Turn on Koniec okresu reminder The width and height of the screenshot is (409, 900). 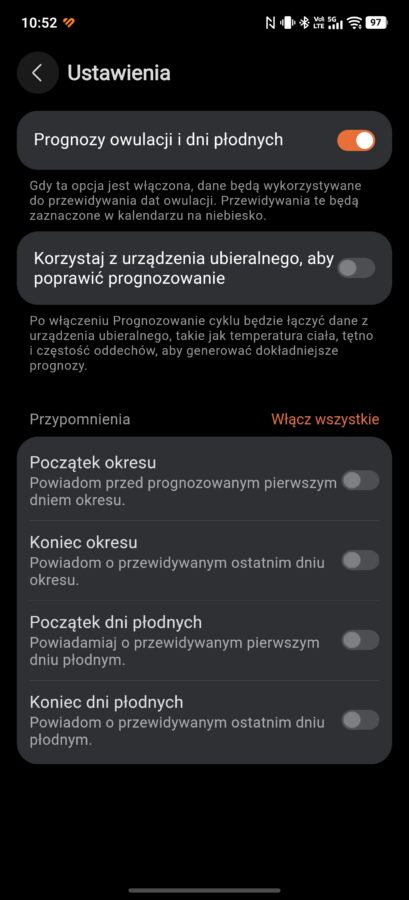pos(360,560)
